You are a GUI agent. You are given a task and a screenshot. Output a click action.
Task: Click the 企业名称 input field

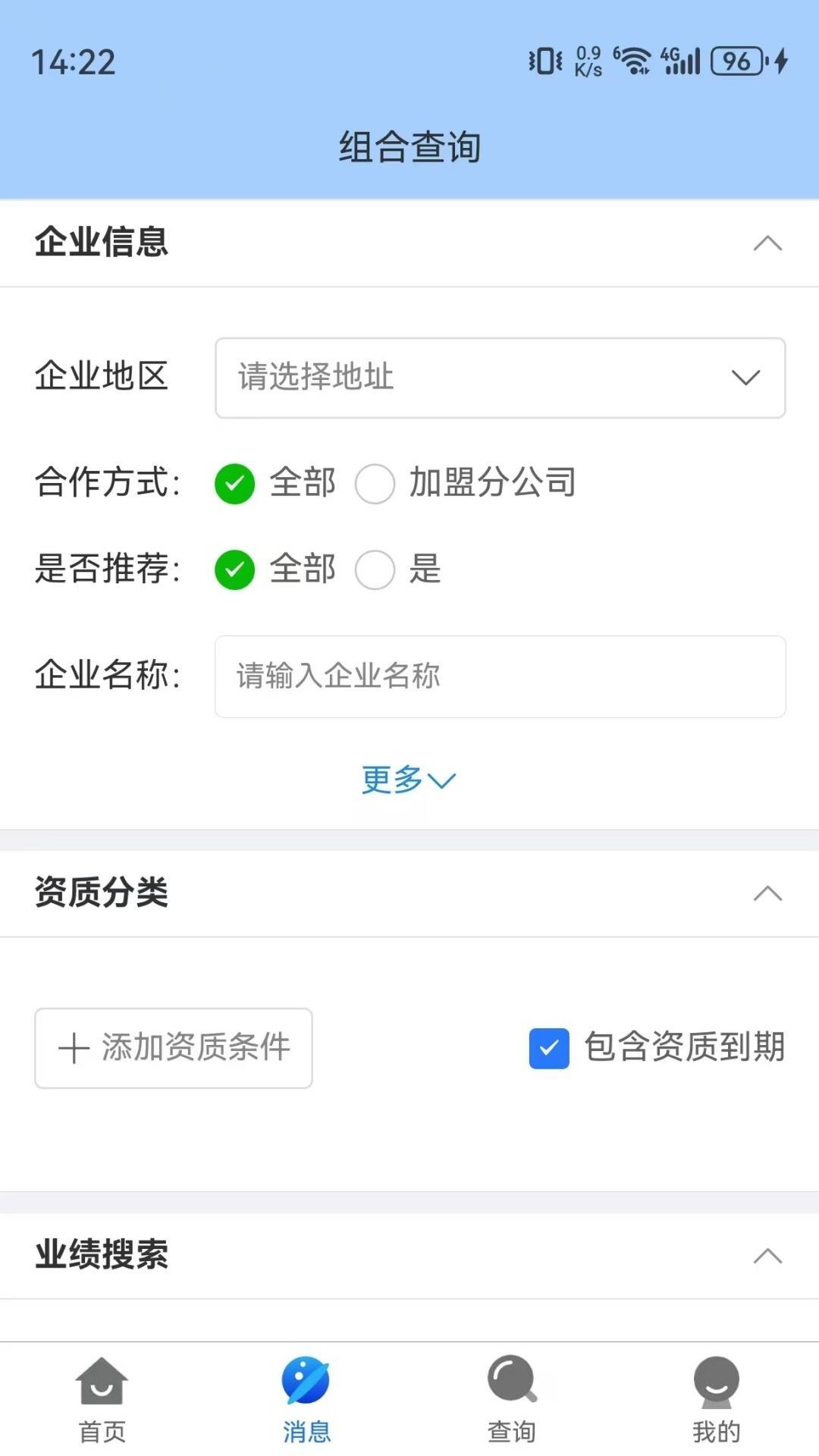500,676
